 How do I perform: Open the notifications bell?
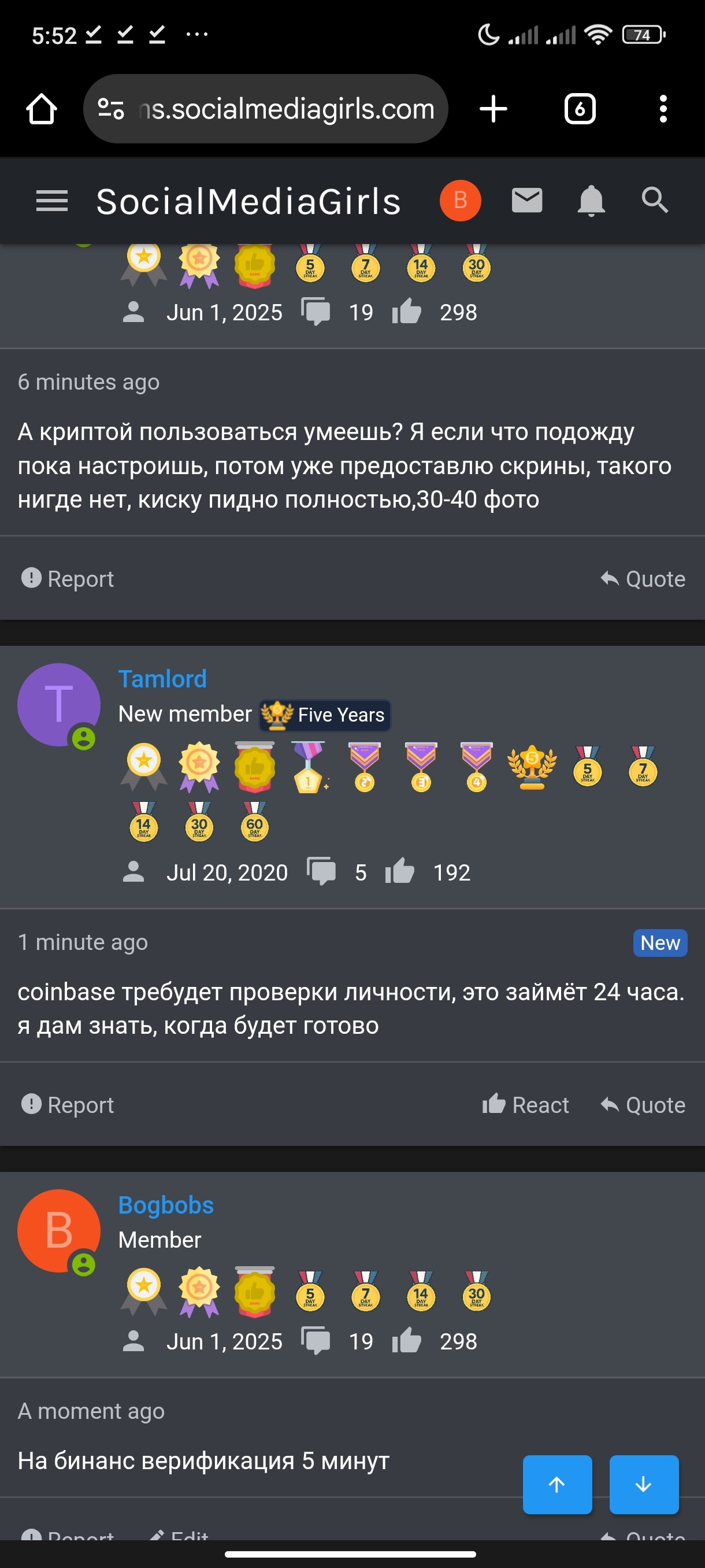[x=591, y=201]
